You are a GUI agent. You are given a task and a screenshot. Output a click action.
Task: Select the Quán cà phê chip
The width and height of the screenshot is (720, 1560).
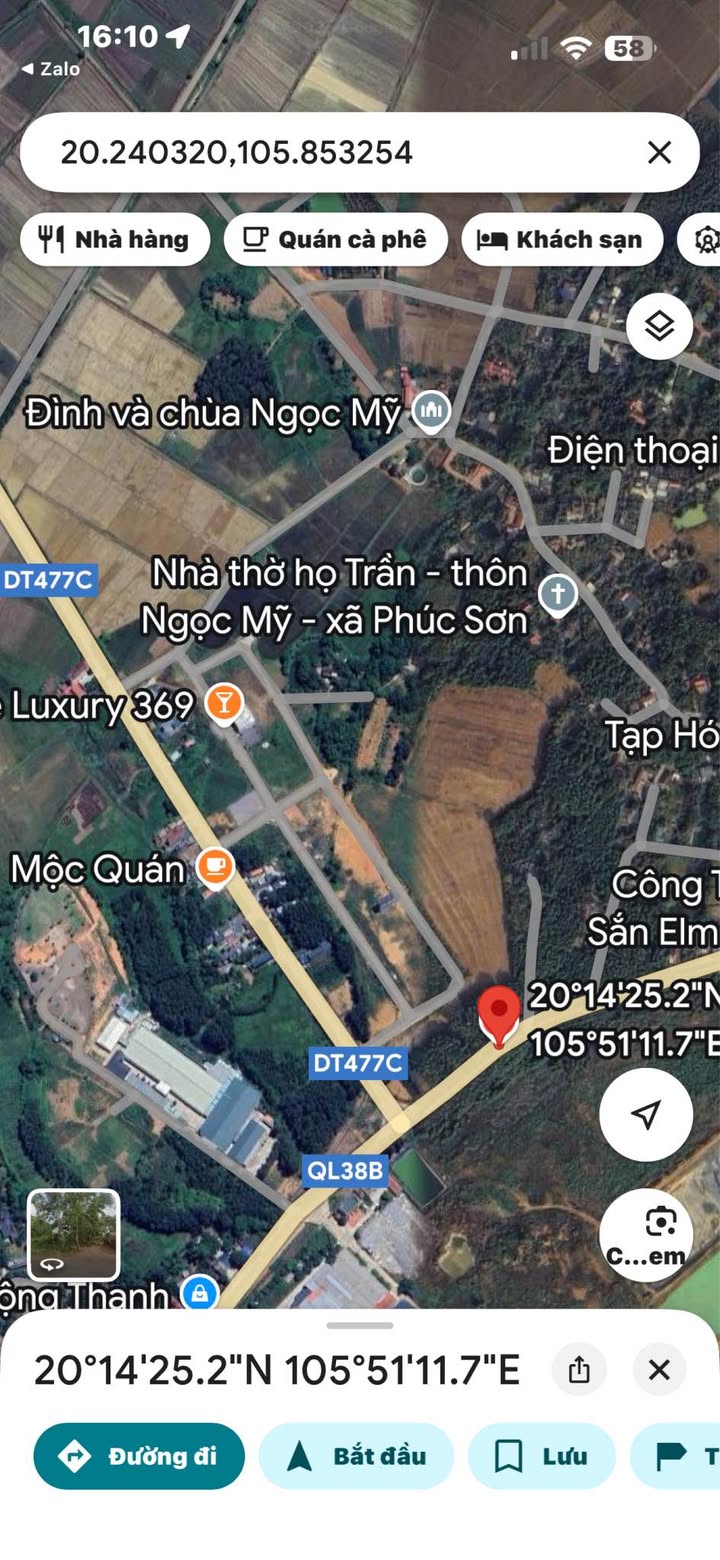pos(335,240)
